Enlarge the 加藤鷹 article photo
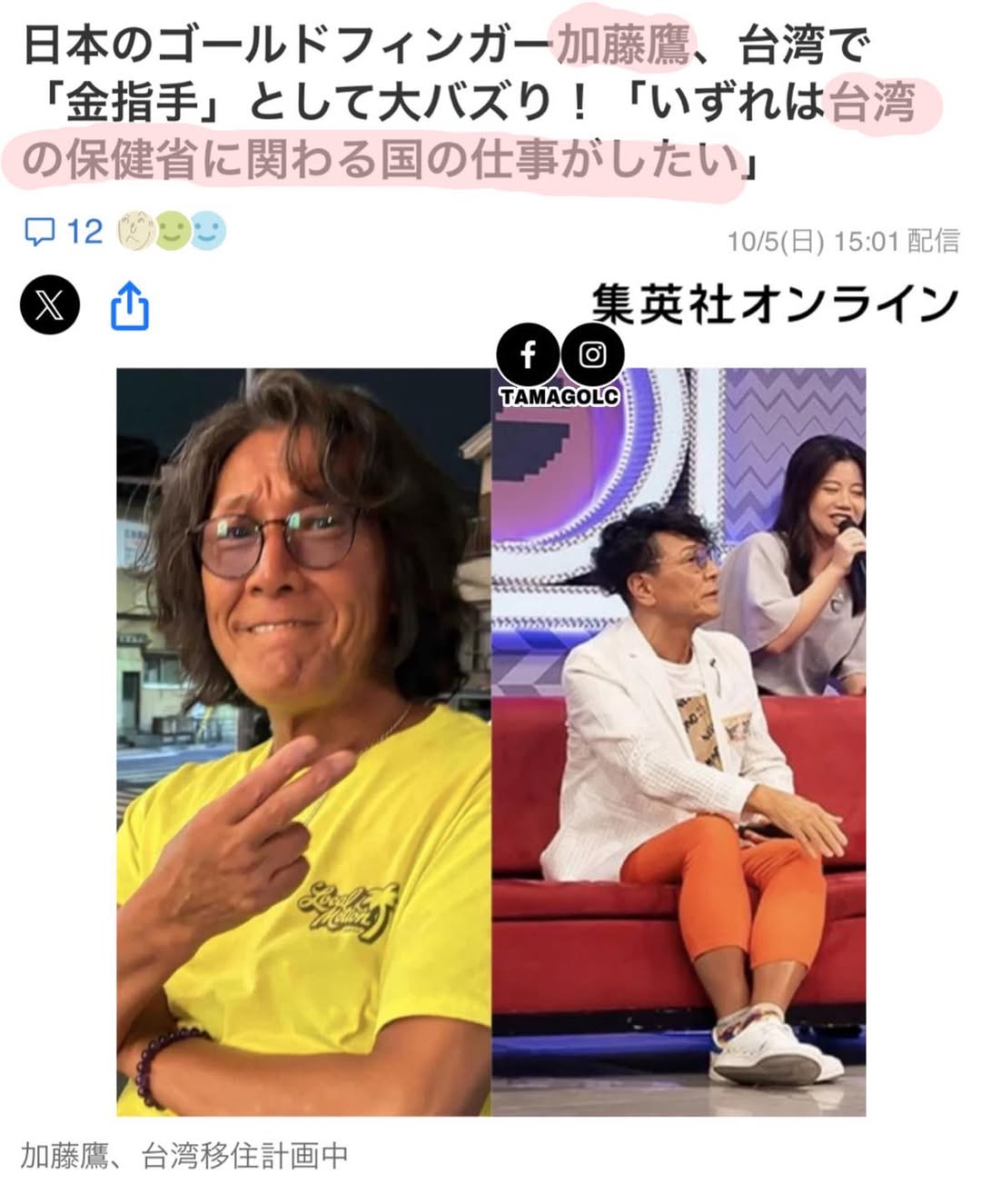981x1204 pixels. click(x=490, y=741)
